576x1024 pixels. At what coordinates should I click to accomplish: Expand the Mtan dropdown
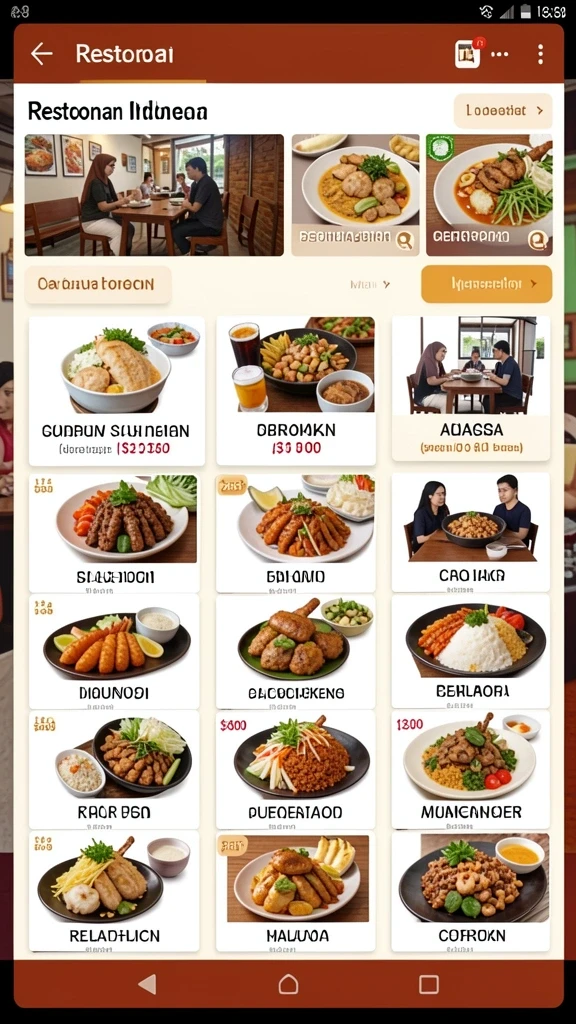pos(370,285)
